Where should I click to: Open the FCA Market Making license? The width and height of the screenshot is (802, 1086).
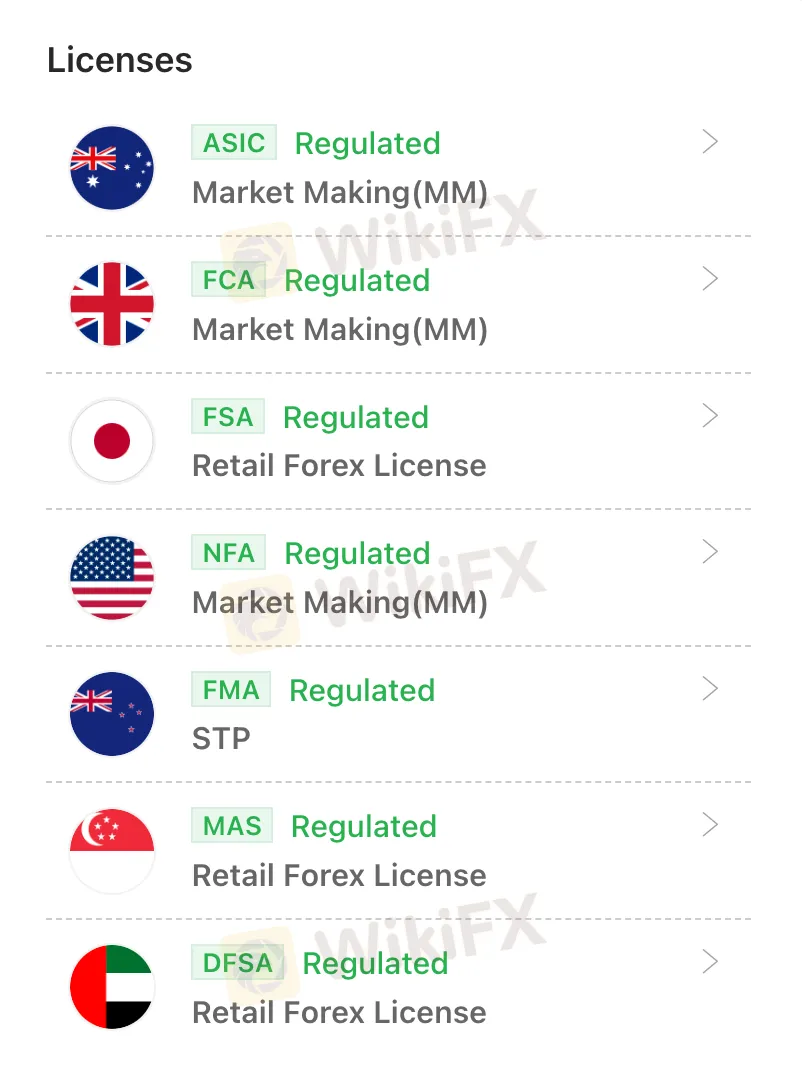pos(400,304)
